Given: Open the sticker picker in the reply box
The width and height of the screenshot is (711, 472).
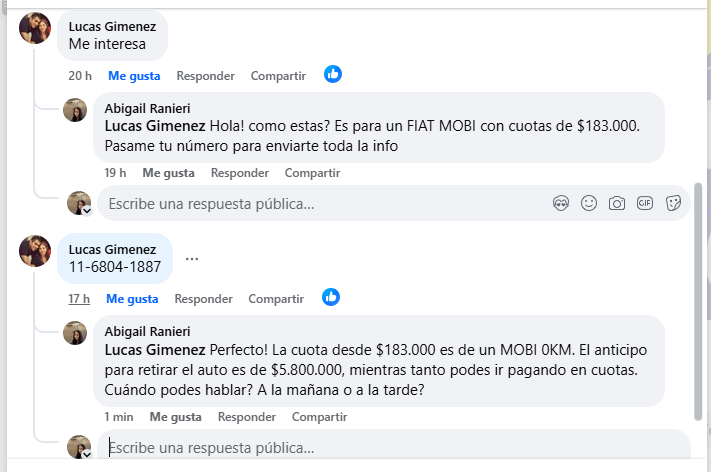Looking at the screenshot, I should pyautogui.click(x=673, y=203).
